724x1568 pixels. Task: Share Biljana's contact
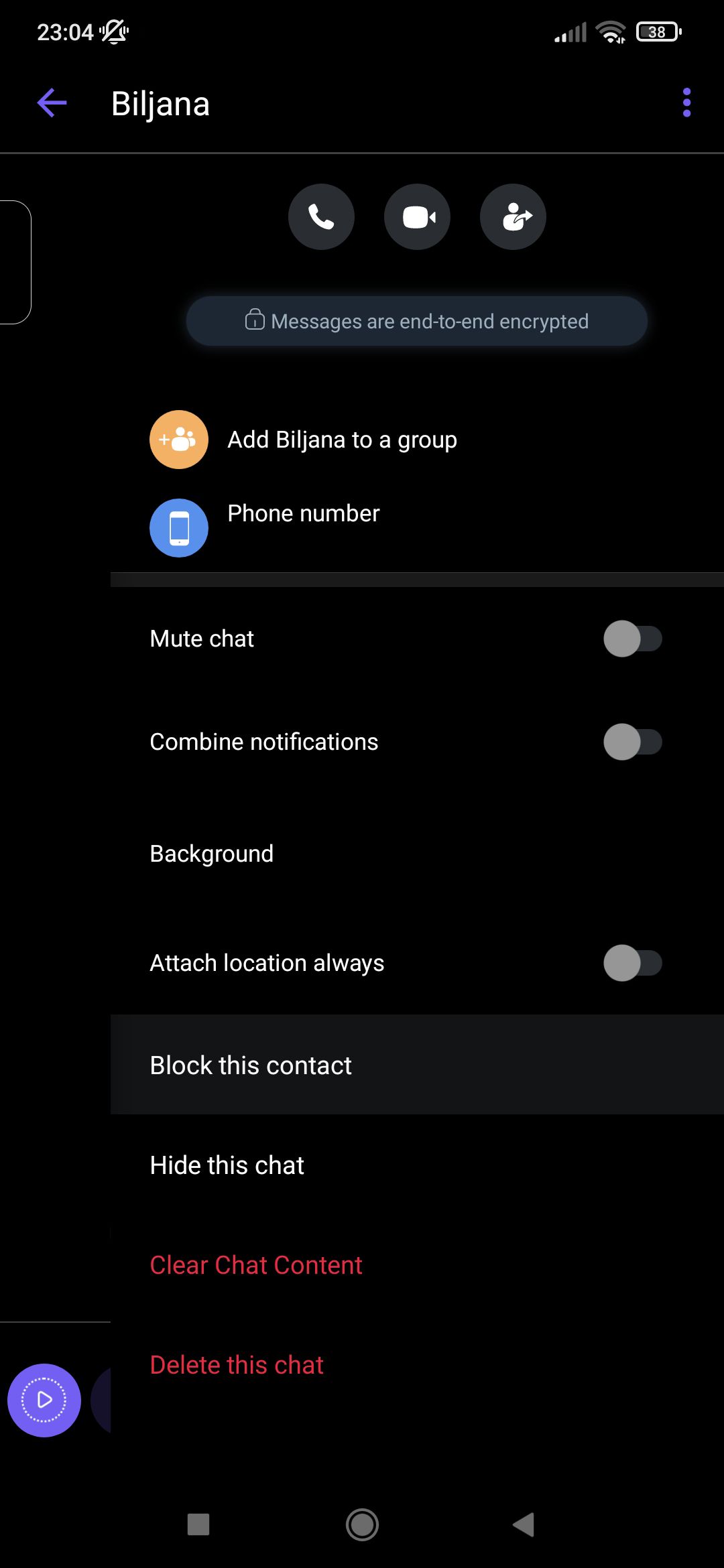pos(513,217)
